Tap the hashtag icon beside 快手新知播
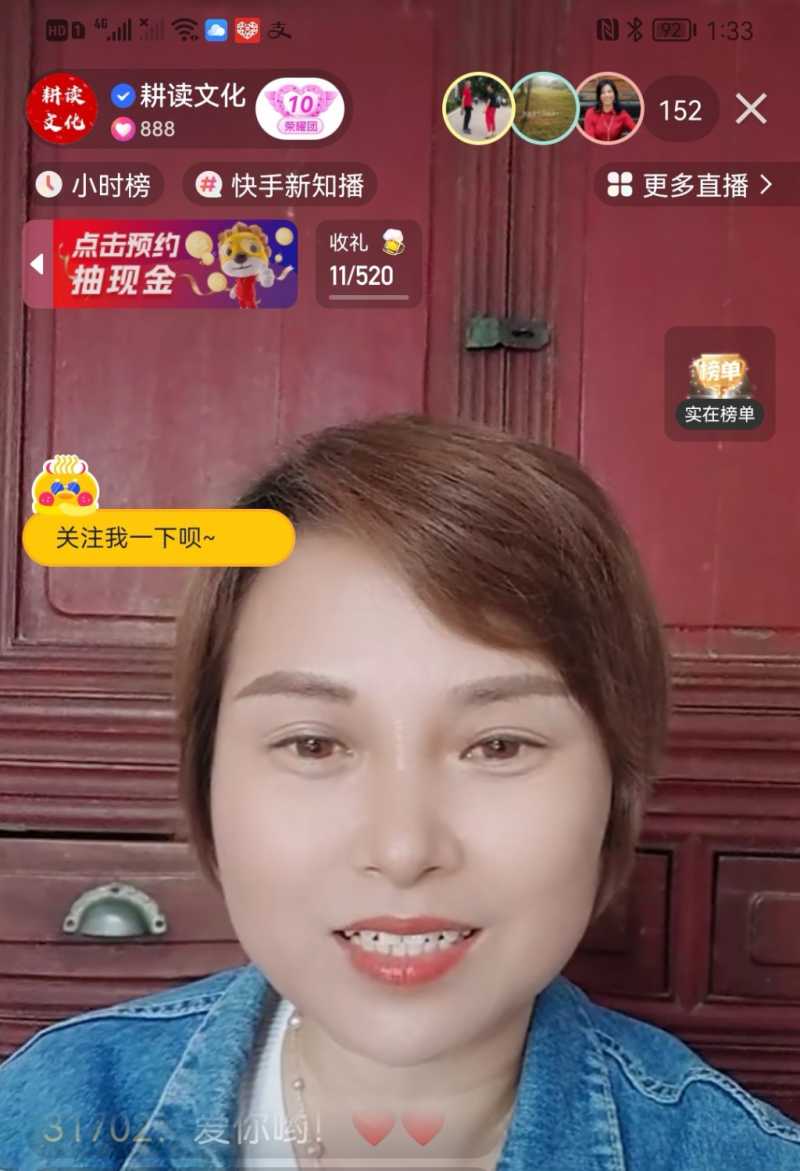This screenshot has height=1171, width=800. click(207, 186)
